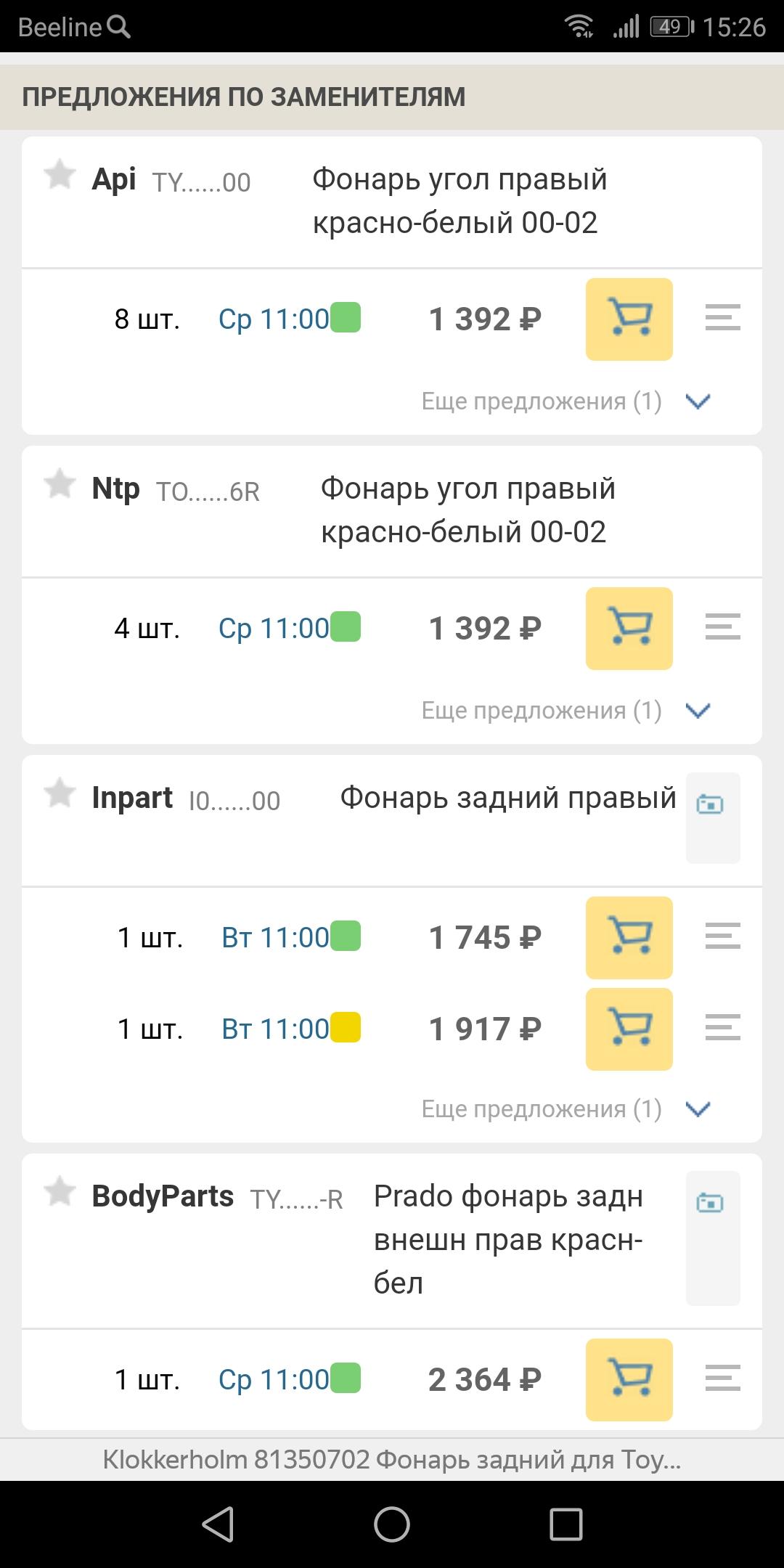
Task: Star the BodyParts offer
Action: point(60,1193)
